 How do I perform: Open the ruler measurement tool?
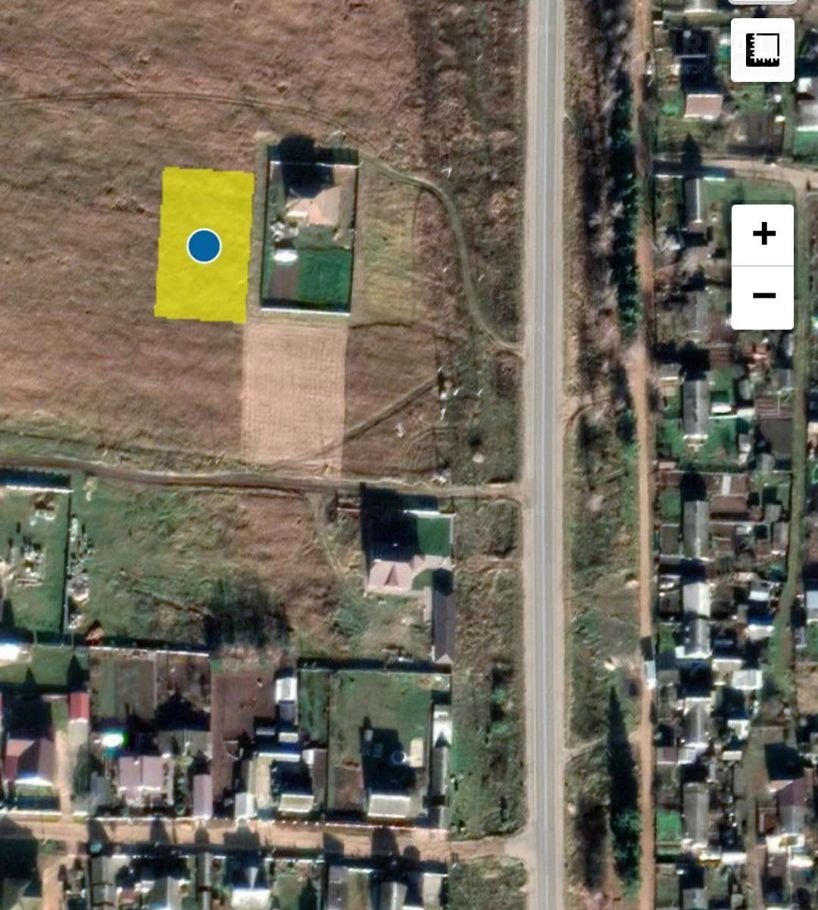[762, 49]
